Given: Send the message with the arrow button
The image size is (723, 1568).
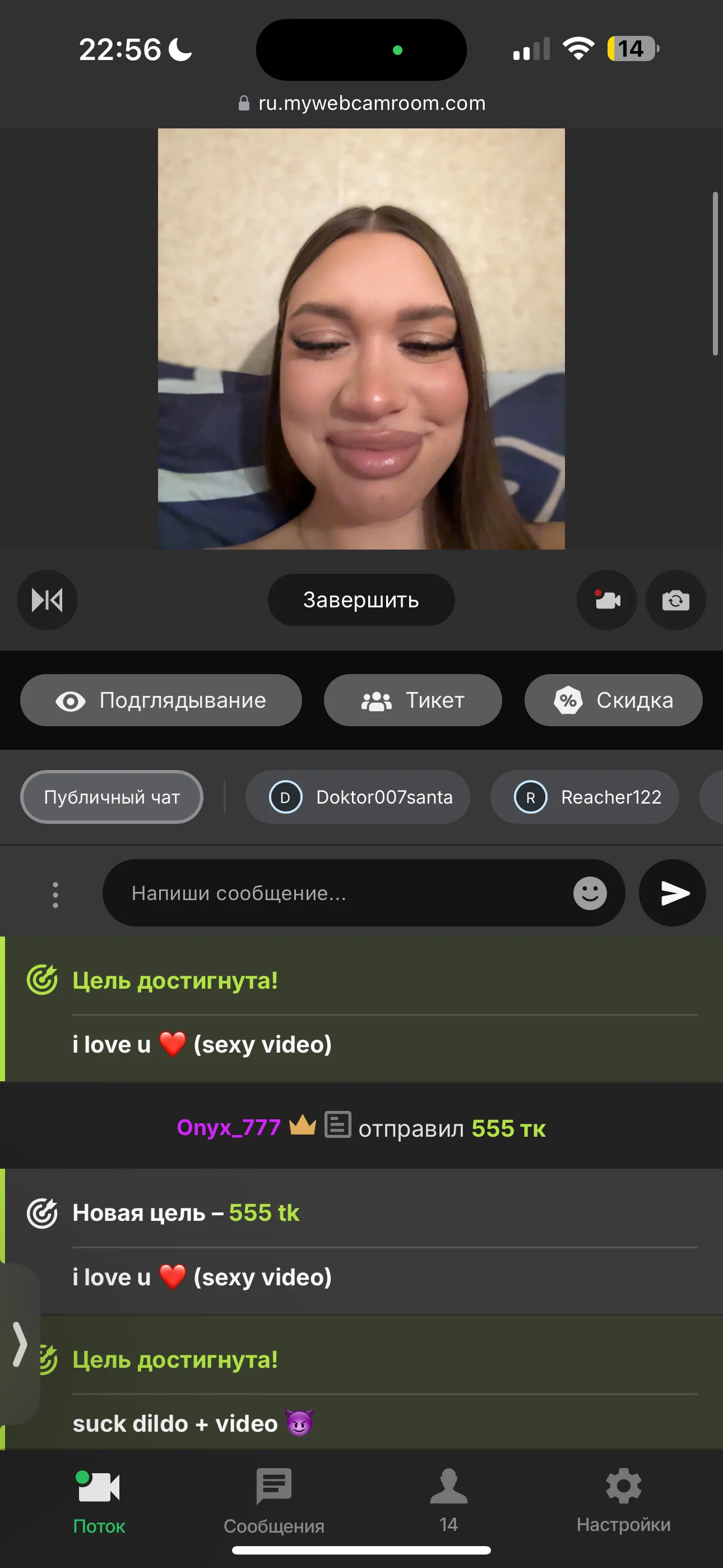Looking at the screenshot, I should pyautogui.click(x=673, y=893).
